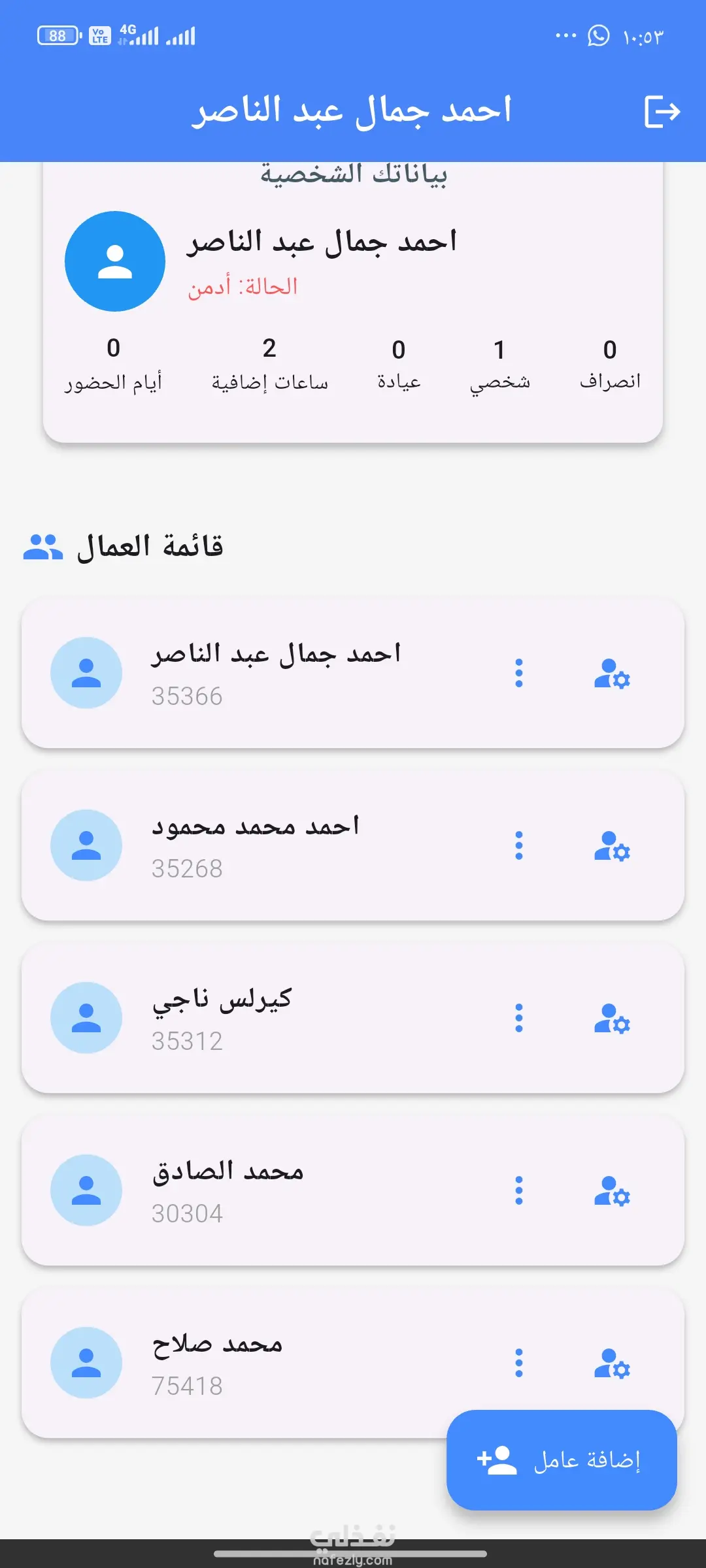This screenshot has width=706, height=1568.
Task: Open three-dot menu for كيرلس ناجي
Action: 519,1018
